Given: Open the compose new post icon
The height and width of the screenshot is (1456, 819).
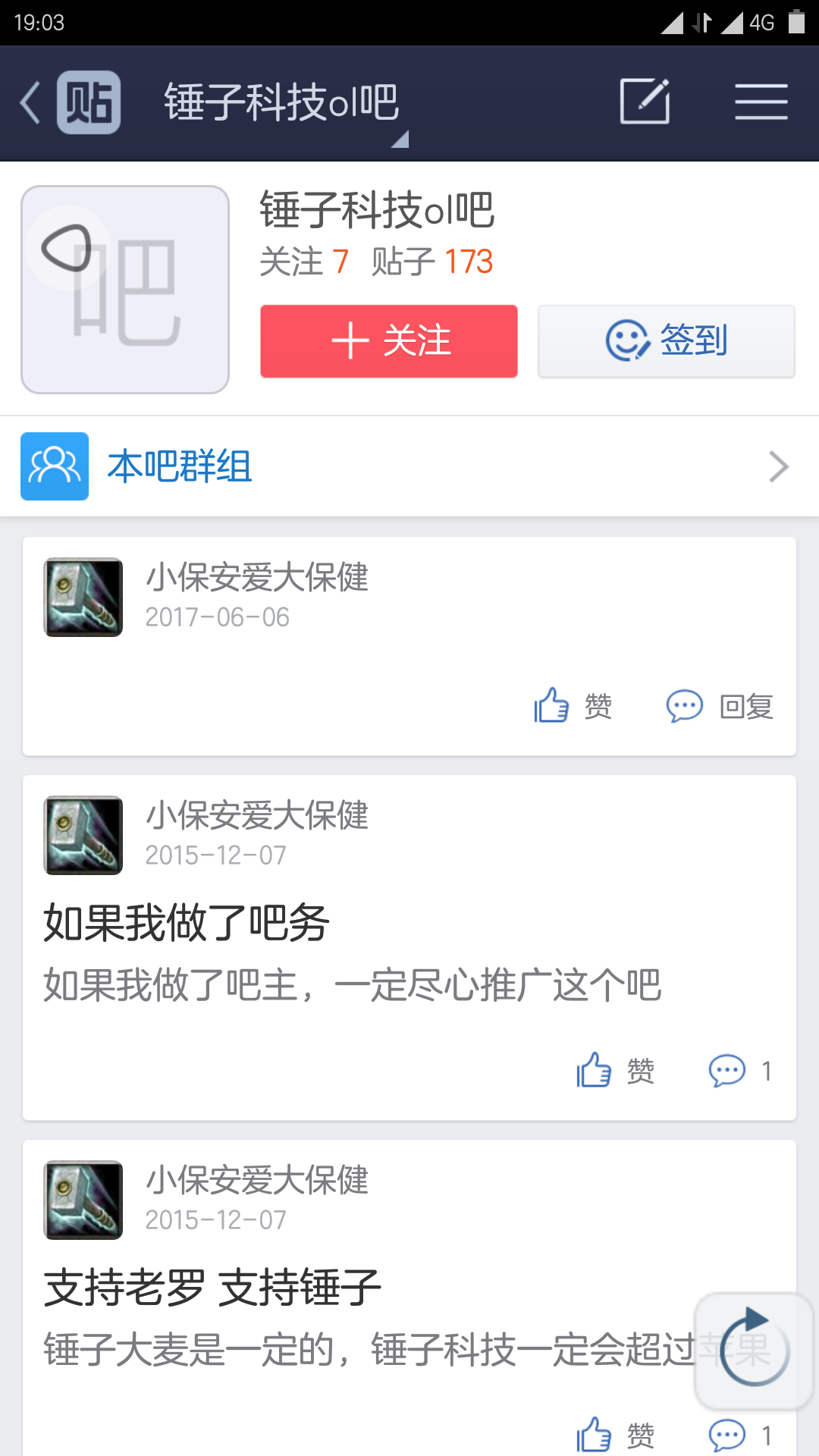Looking at the screenshot, I should (x=644, y=99).
